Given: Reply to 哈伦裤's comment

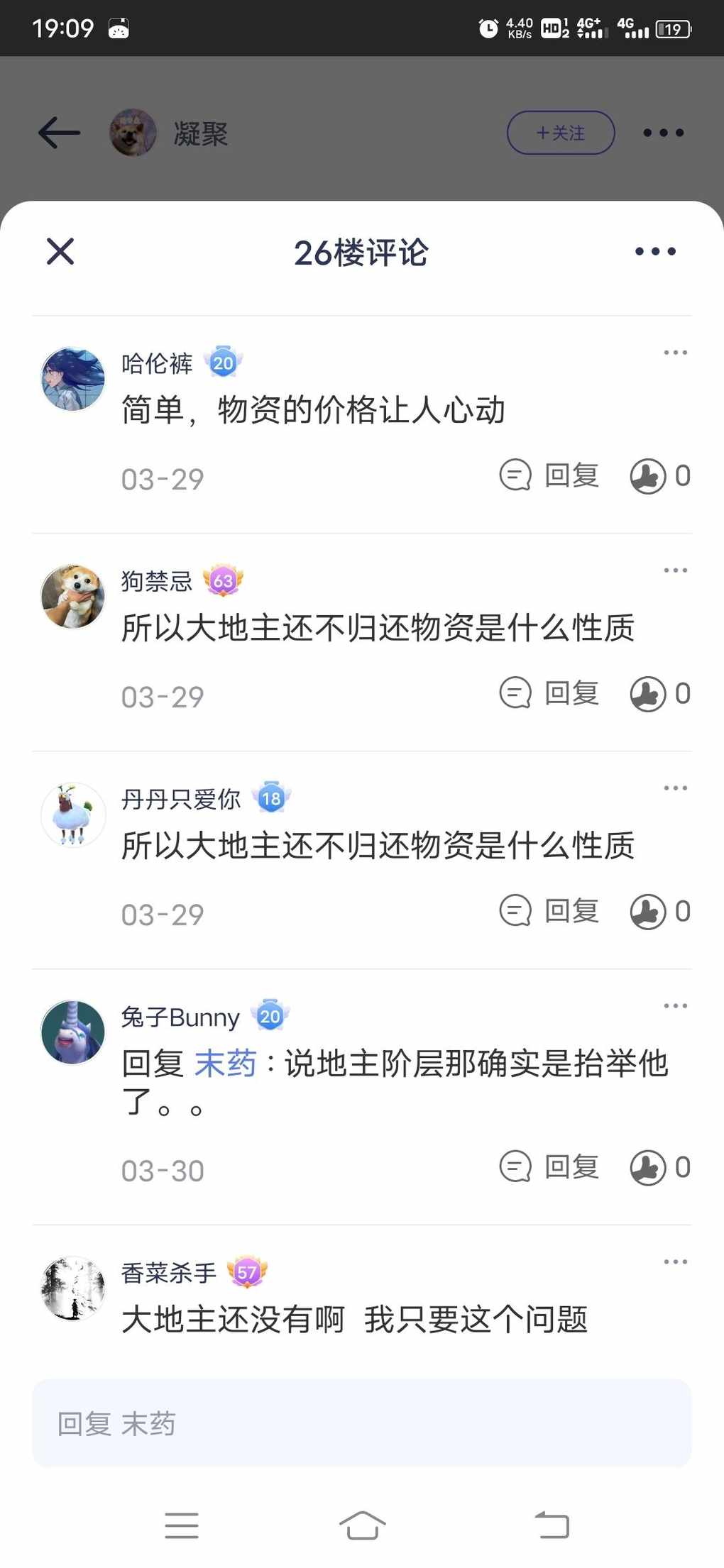Looking at the screenshot, I should [550, 475].
